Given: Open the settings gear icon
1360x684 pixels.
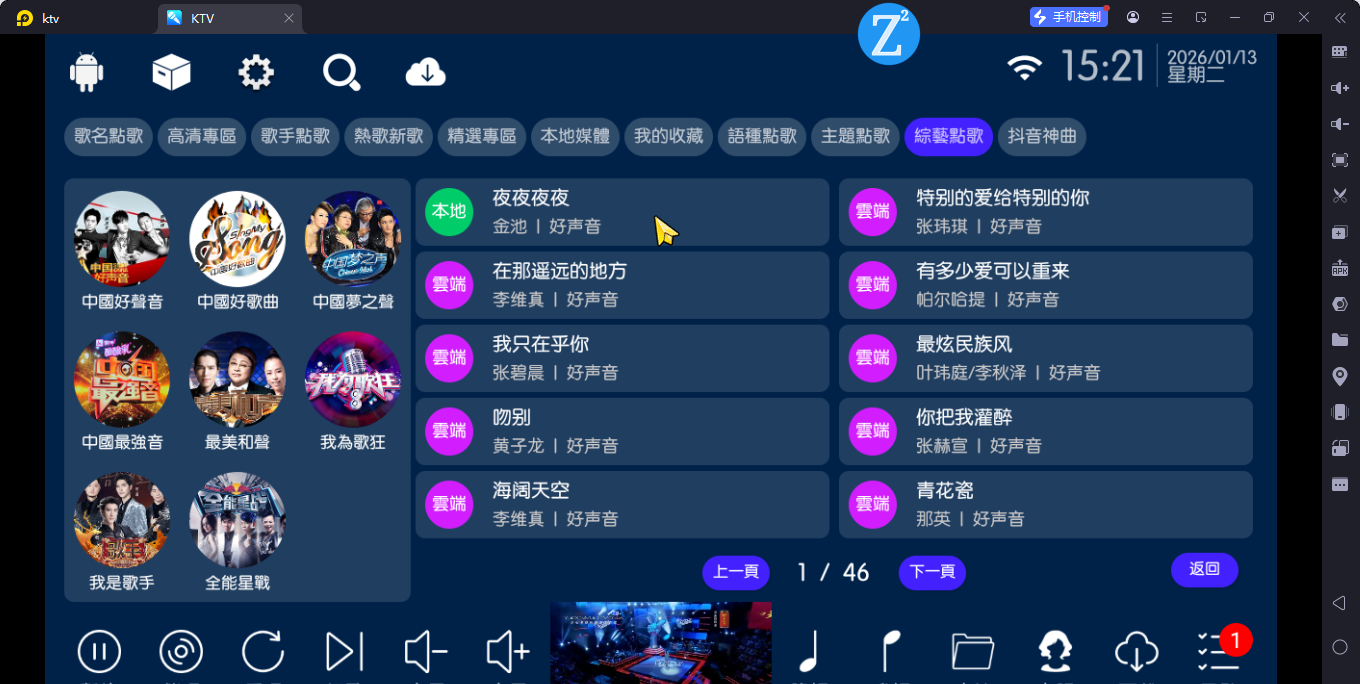Looking at the screenshot, I should (256, 72).
